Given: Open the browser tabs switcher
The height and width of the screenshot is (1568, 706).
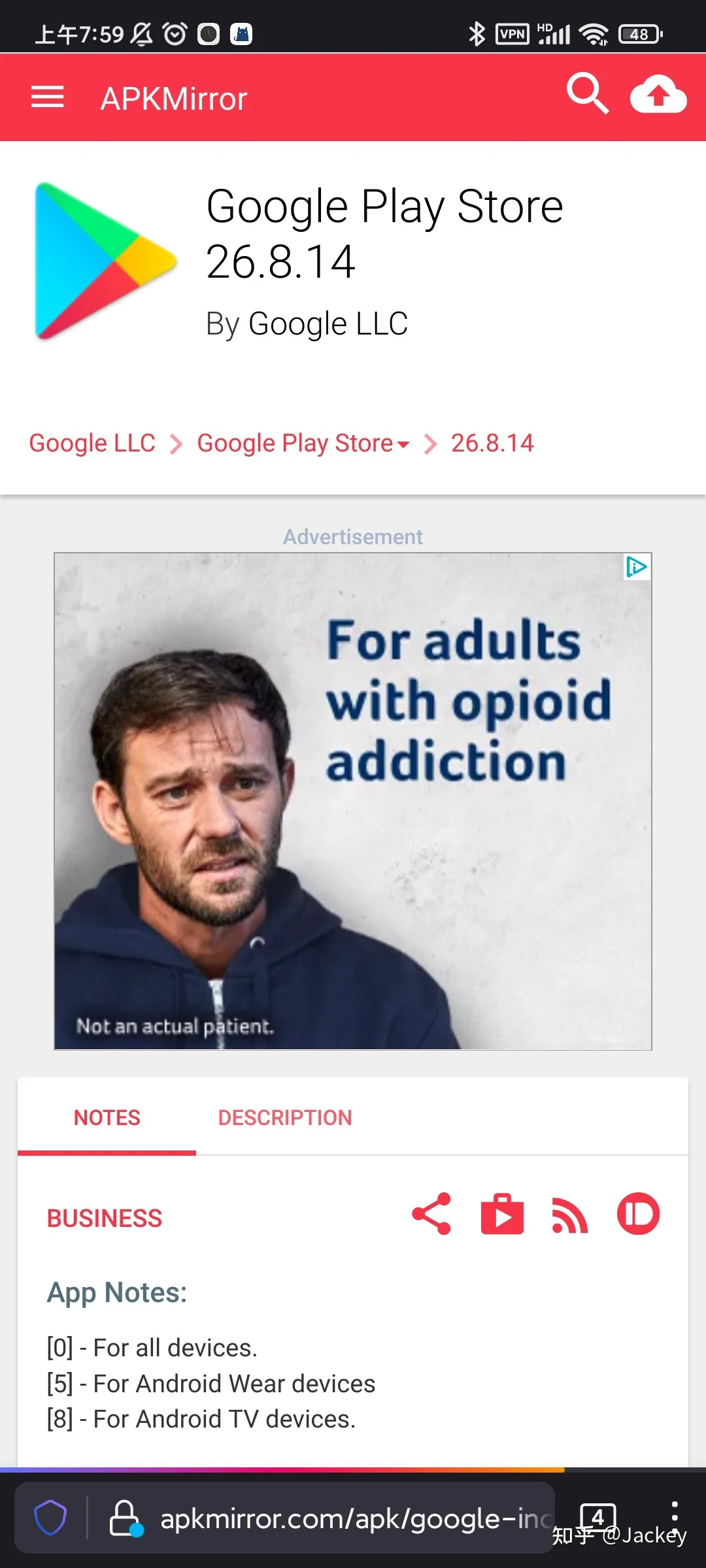Looking at the screenshot, I should 597,1517.
